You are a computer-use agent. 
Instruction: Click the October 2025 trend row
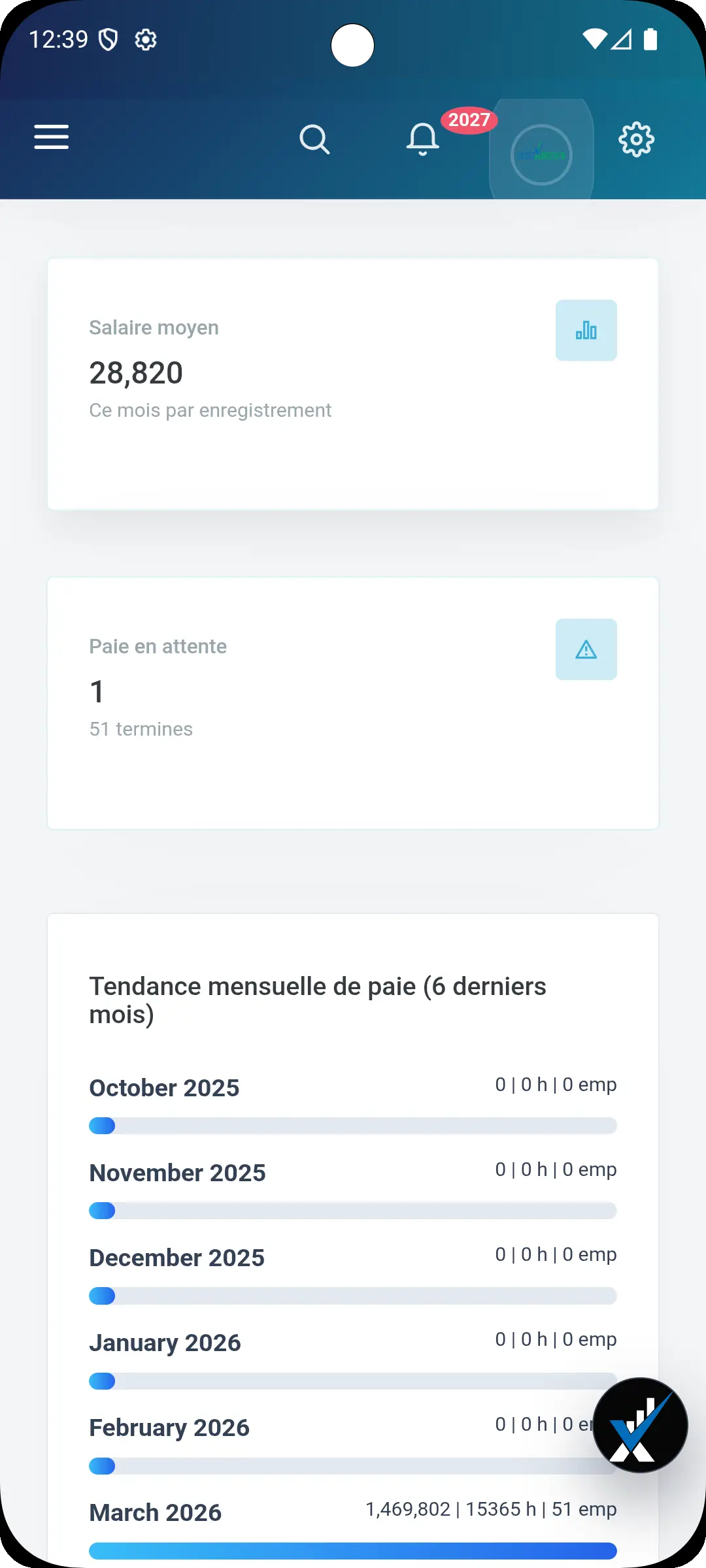[164, 1088]
